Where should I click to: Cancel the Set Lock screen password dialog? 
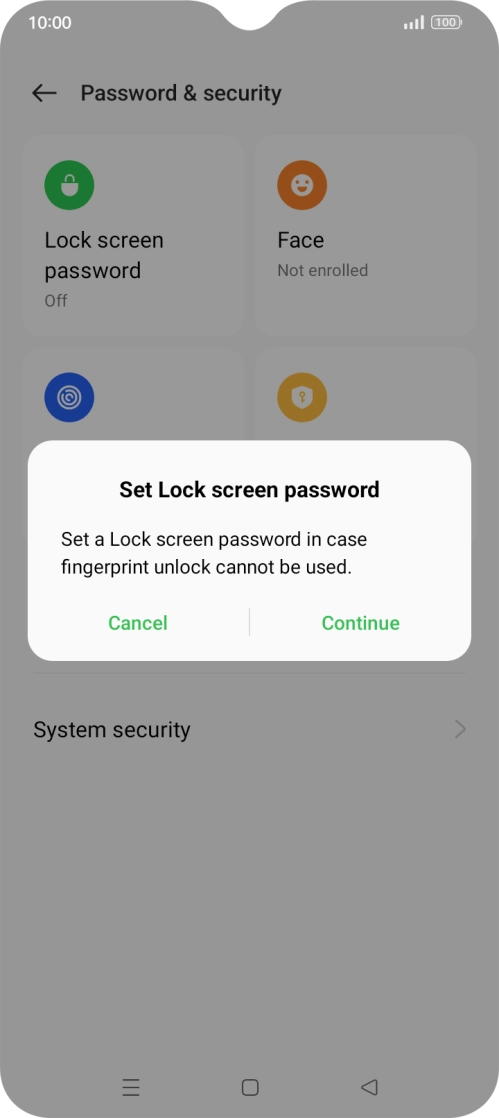pyautogui.click(x=138, y=622)
